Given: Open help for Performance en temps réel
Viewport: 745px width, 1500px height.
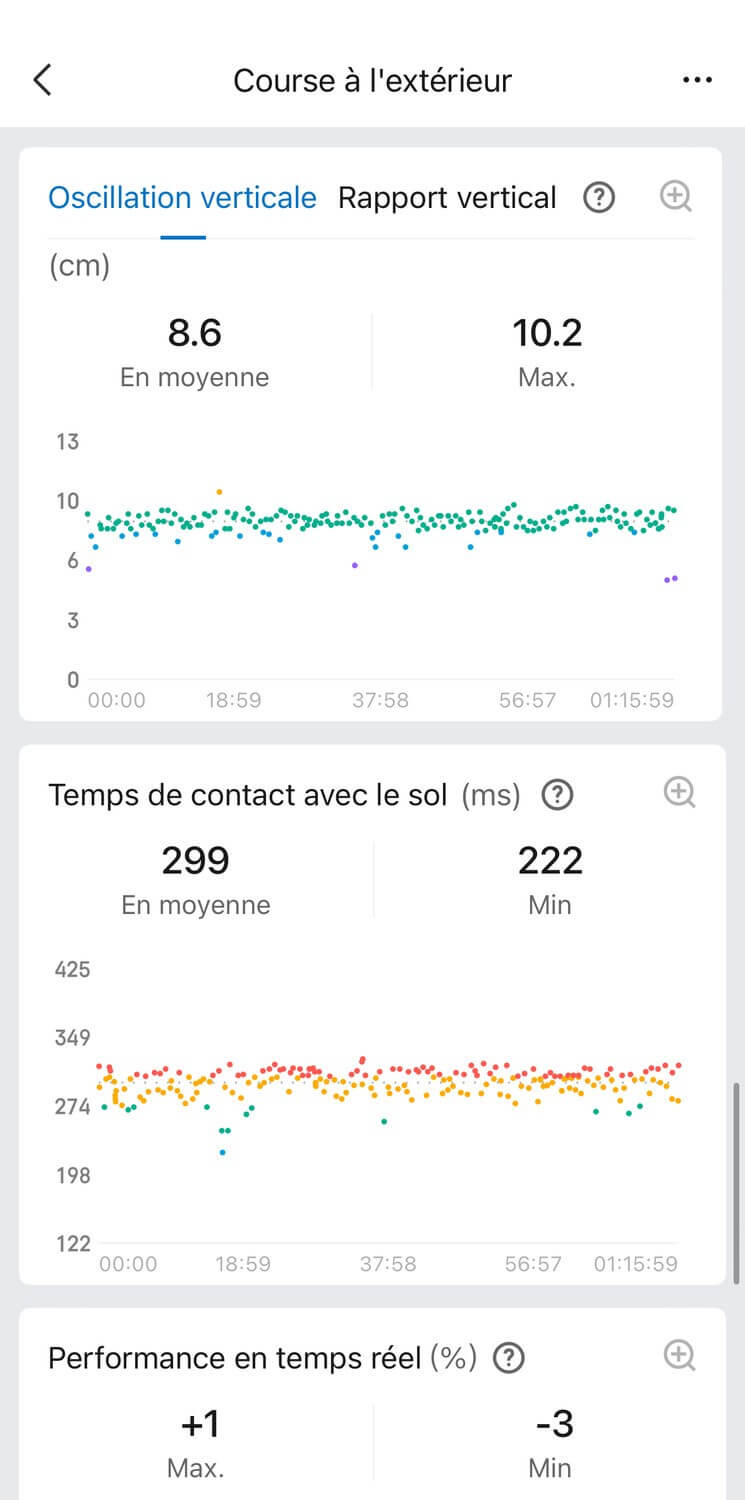Looking at the screenshot, I should [510, 1358].
